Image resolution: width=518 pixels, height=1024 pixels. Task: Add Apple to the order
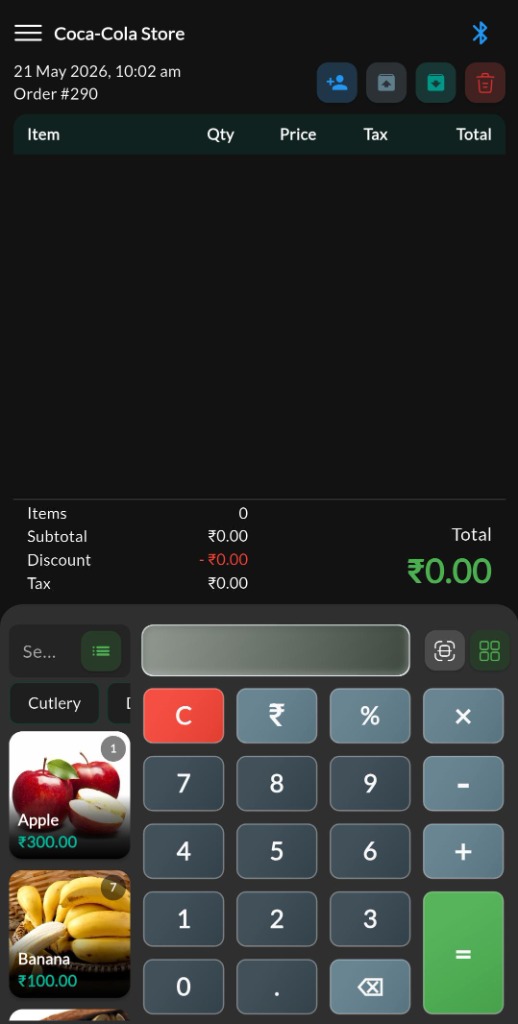69,795
